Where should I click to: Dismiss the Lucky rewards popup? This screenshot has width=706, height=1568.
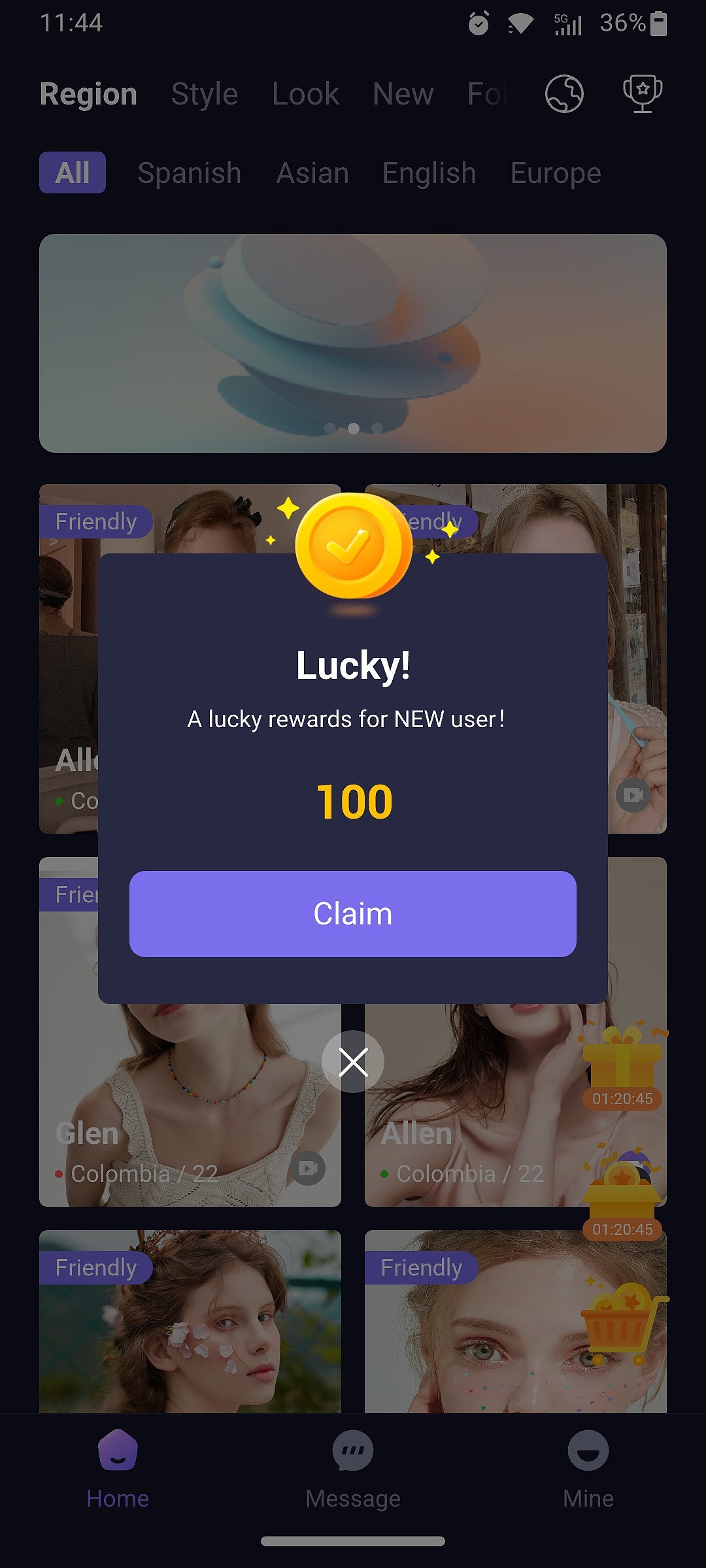point(352,1060)
